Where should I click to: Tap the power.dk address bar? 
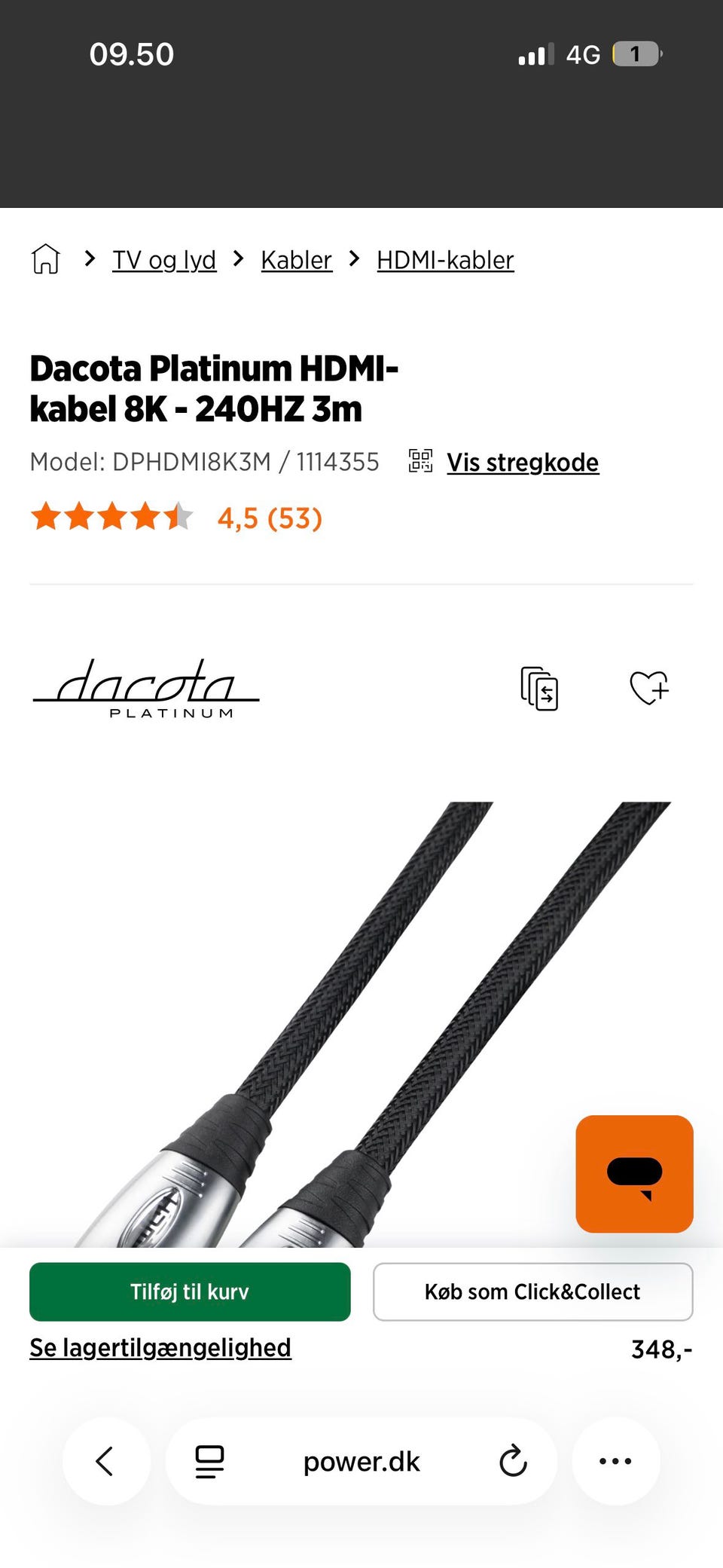pos(361,1461)
